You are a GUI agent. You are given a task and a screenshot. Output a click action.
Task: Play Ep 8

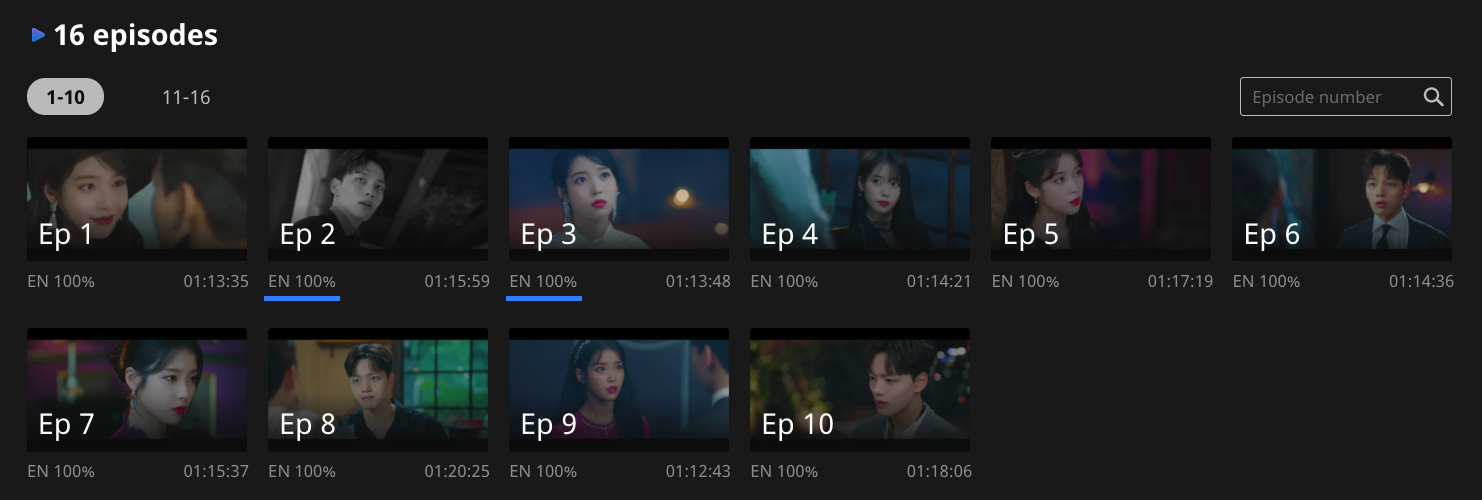(x=378, y=389)
